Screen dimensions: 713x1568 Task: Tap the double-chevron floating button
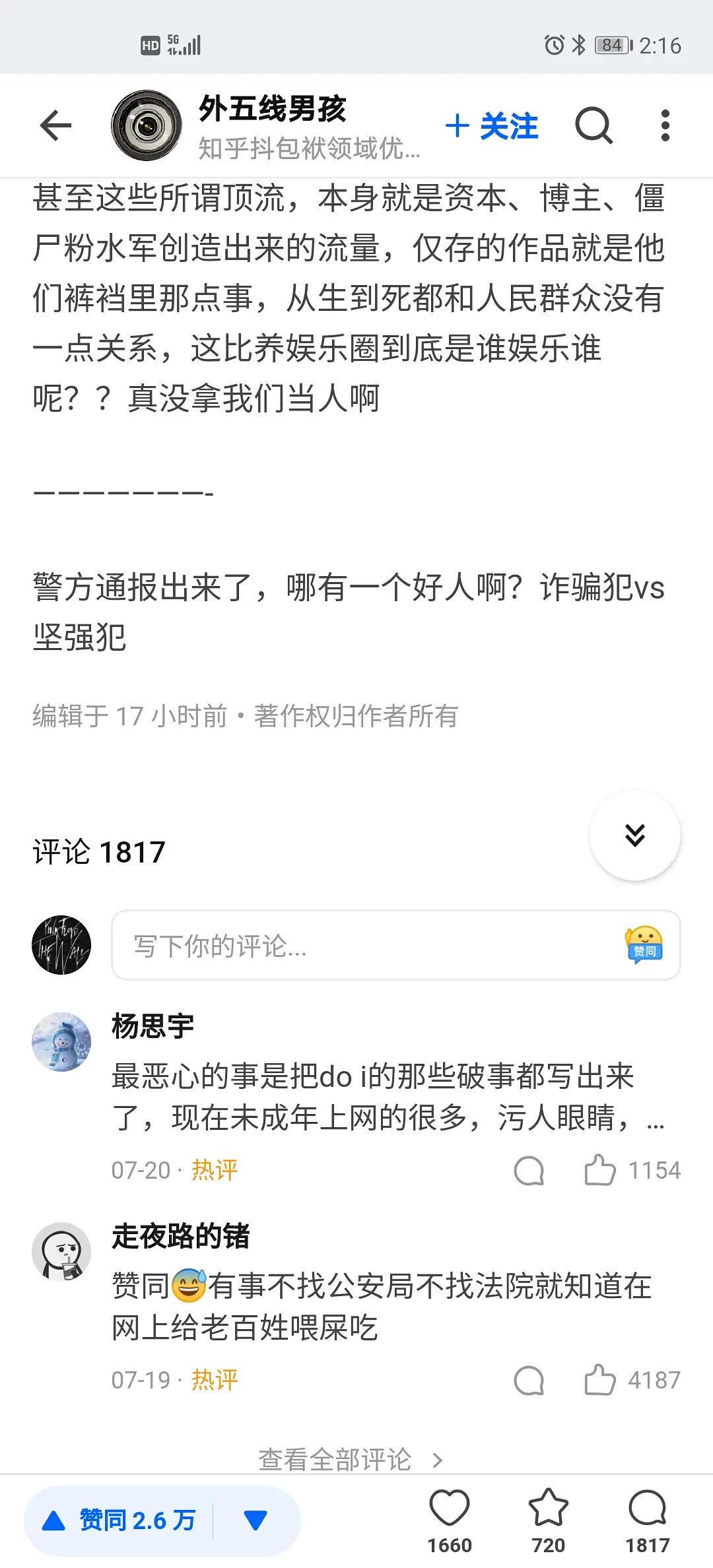click(x=634, y=835)
